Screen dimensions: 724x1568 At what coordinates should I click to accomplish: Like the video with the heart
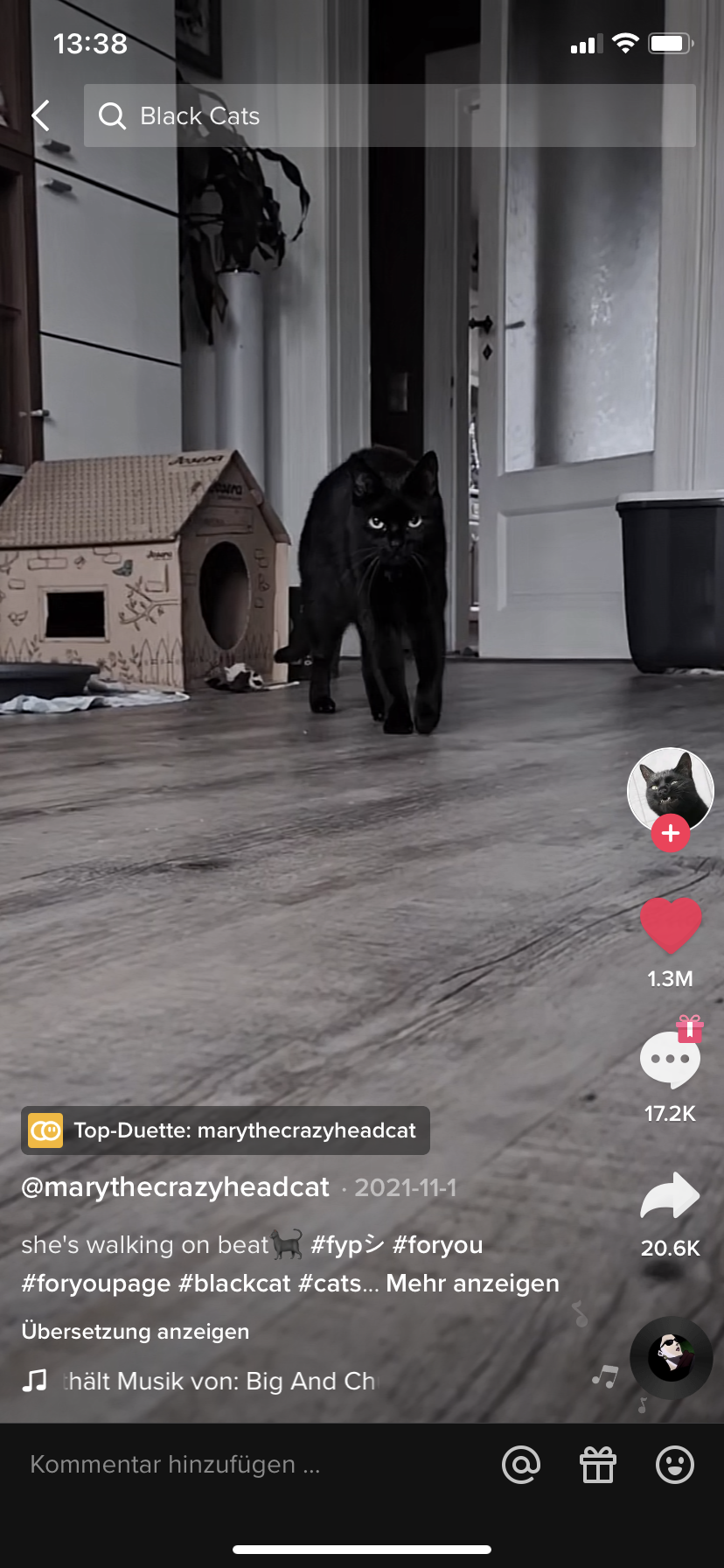tap(671, 926)
